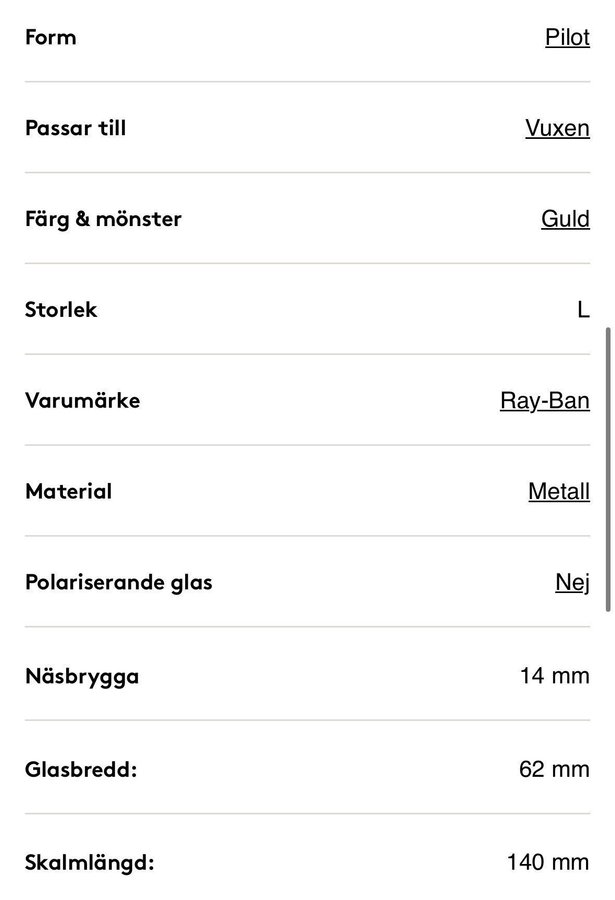Select the Metall material link

(558, 492)
